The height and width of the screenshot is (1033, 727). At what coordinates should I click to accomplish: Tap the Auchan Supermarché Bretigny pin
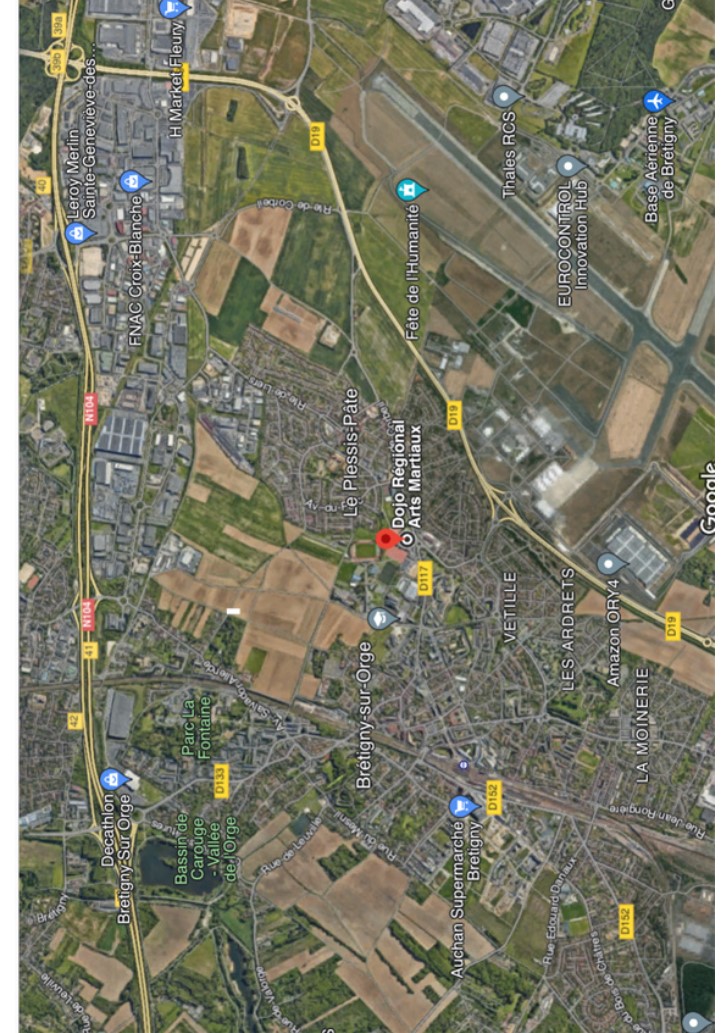coord(461,804)
